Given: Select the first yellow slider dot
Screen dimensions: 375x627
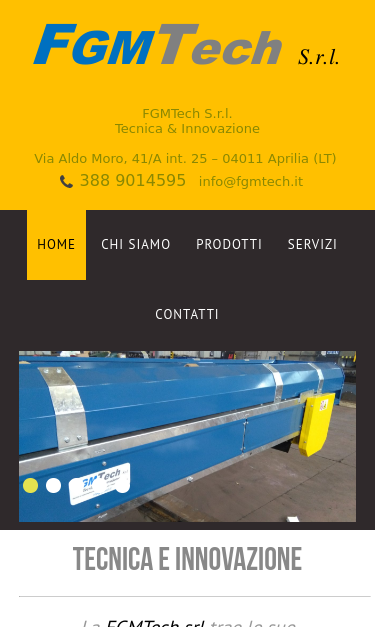Looking at the screenshot, I should click(x=30, y=485).
